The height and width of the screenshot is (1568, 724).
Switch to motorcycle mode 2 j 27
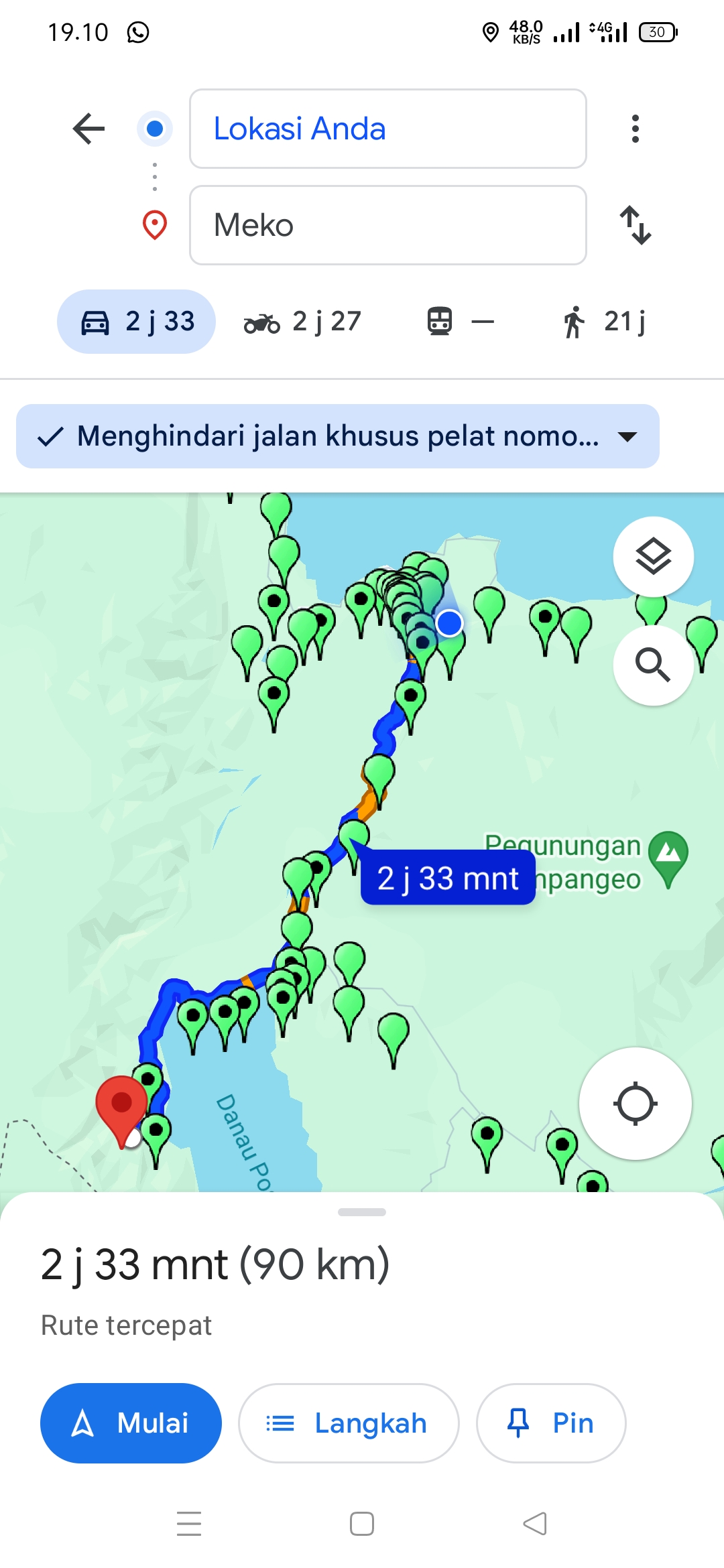[x=302, y=322]
